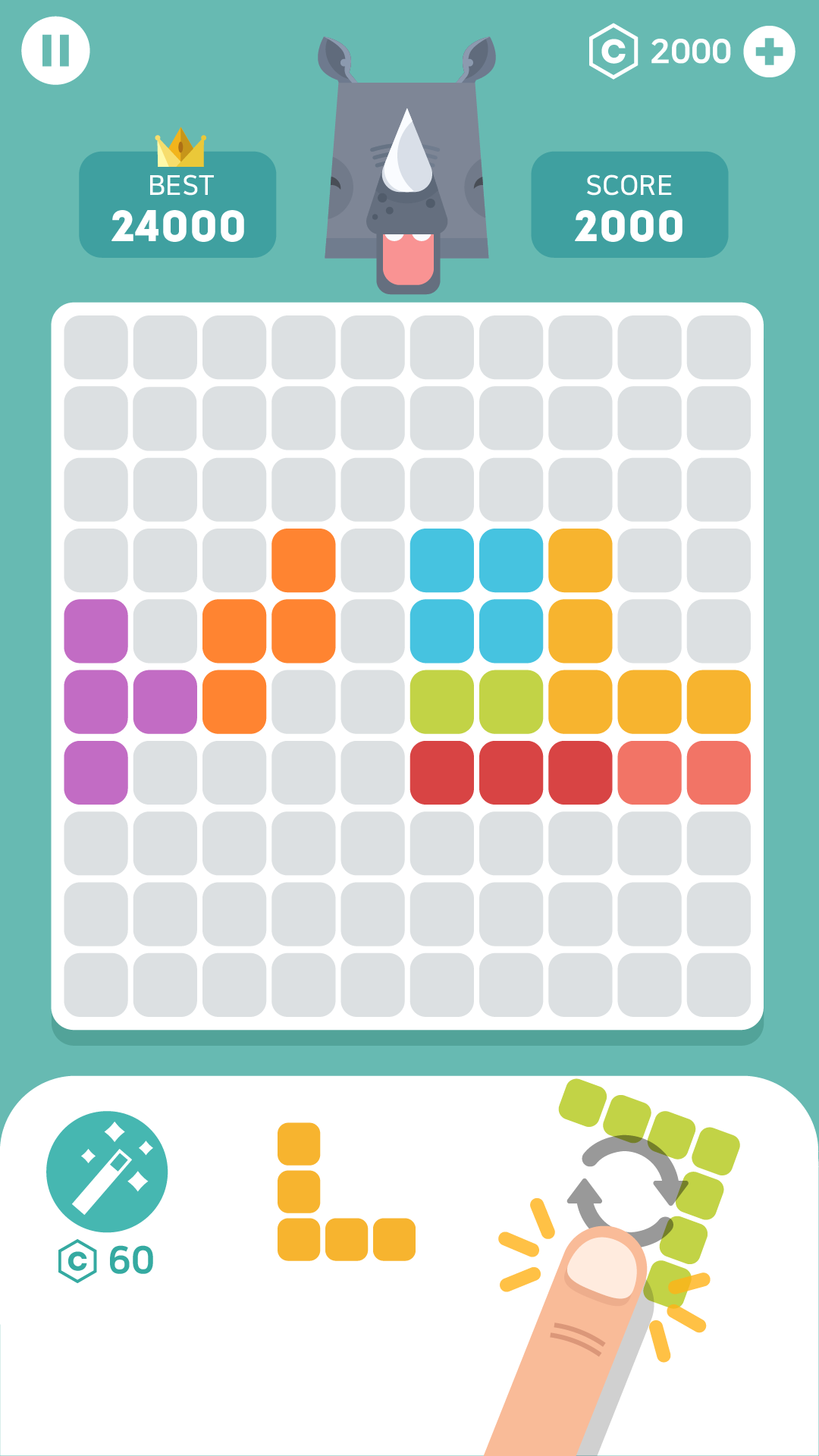The height and width of the screenshot is (1456, 819).
Task: Add more coins with the plus button
Action: tap(769, 52)
